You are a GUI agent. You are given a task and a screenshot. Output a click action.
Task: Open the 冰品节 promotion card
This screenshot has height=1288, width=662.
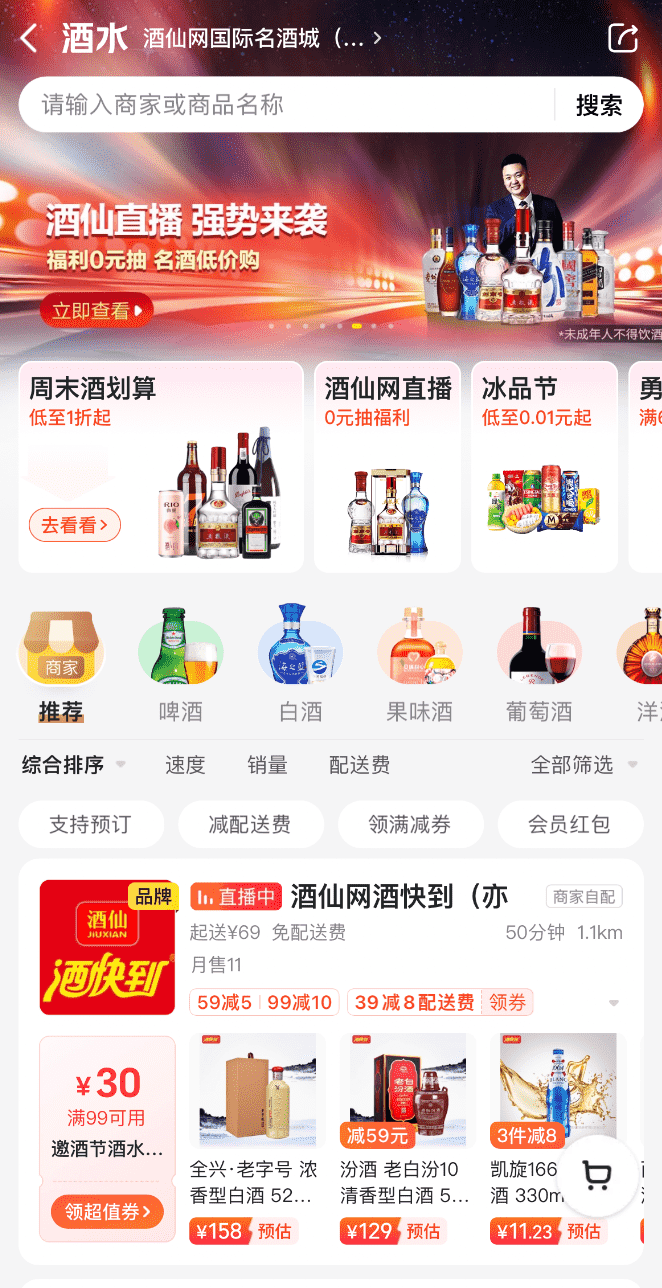click(x=545, y=466)
